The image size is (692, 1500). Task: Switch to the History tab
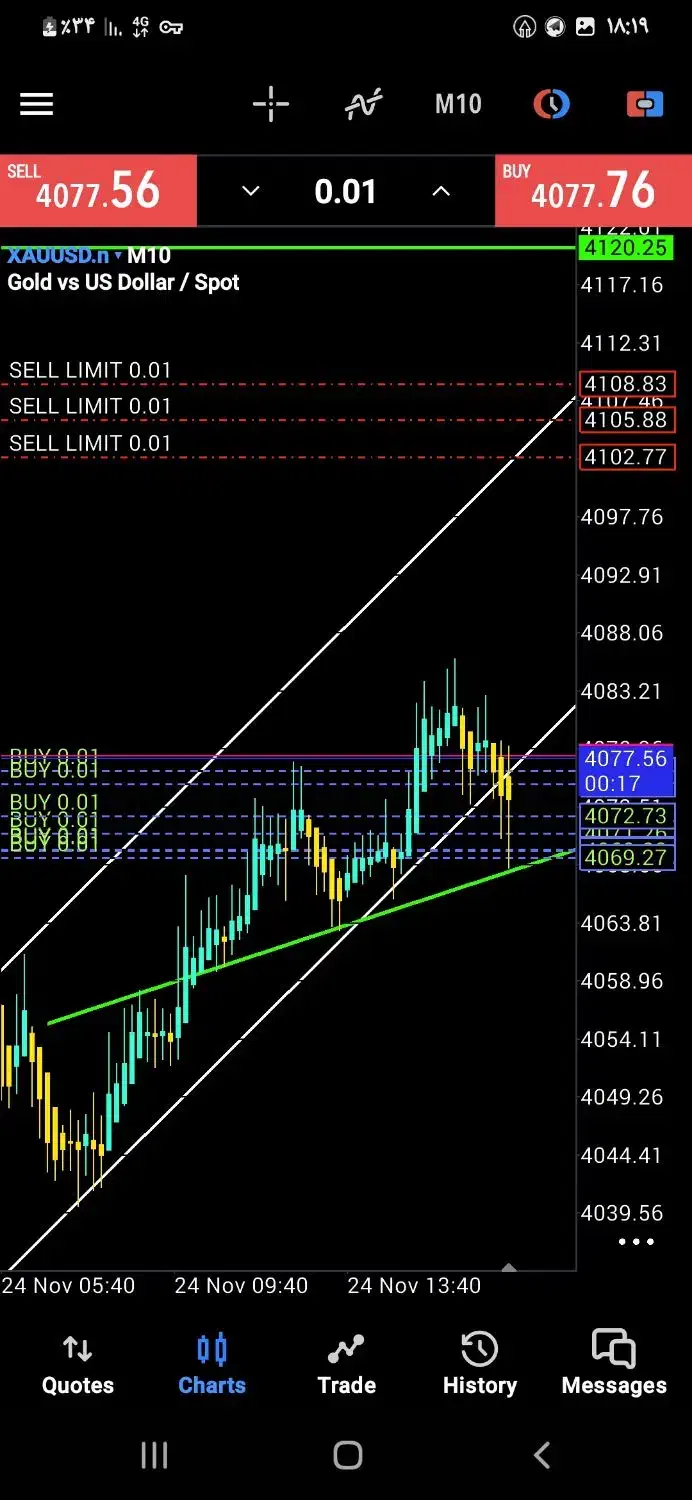point(480,1365)
